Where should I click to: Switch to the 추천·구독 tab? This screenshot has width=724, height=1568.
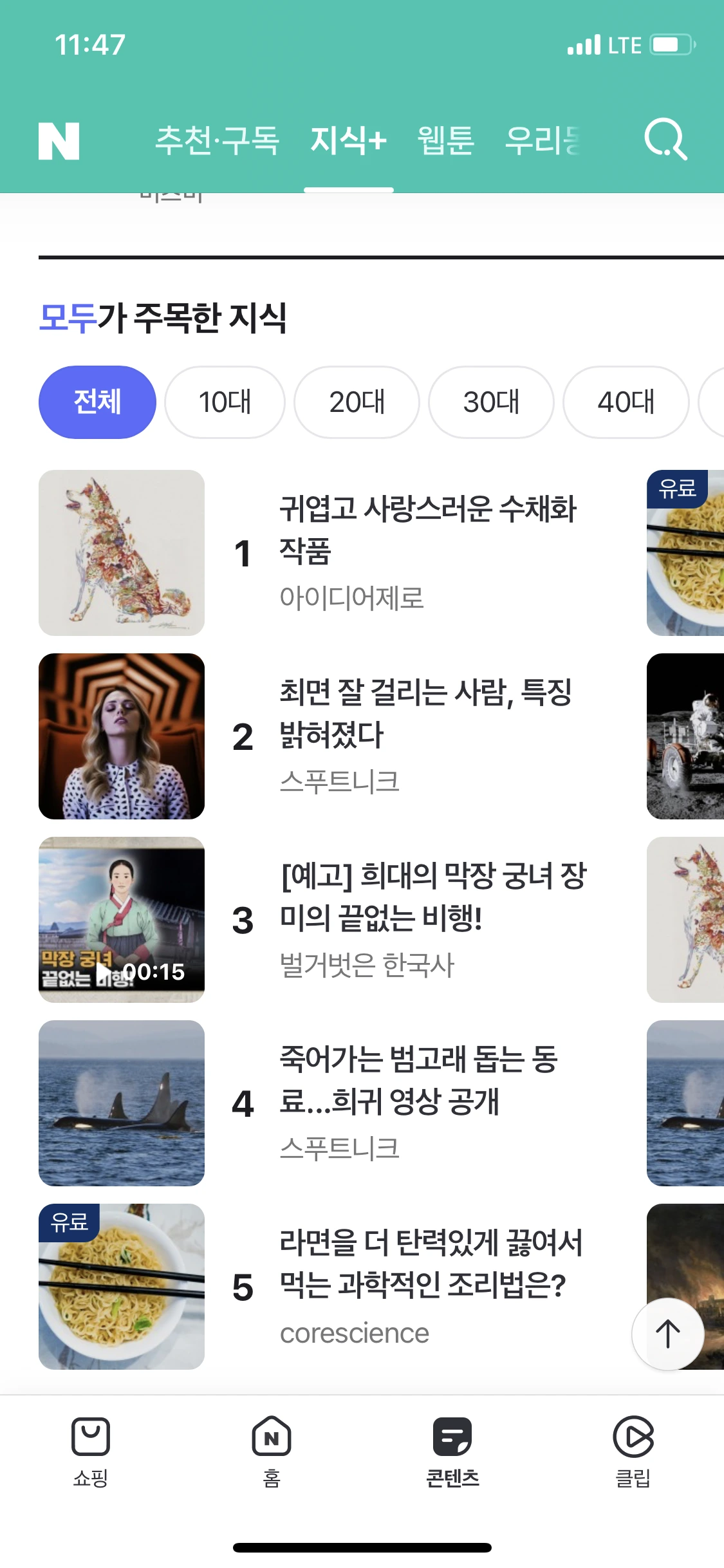[217, 140]
